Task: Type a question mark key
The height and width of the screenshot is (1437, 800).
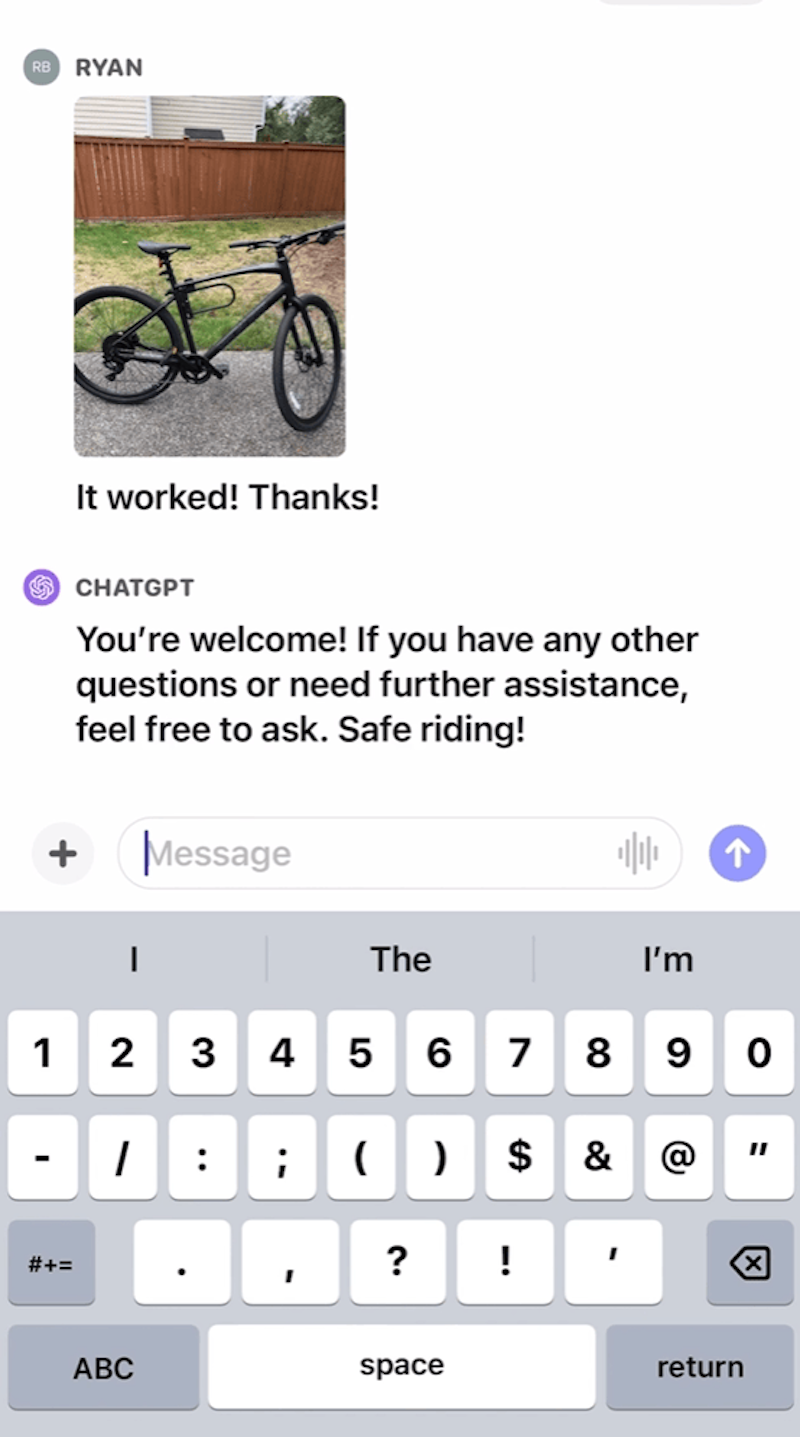Action: 397,1264
